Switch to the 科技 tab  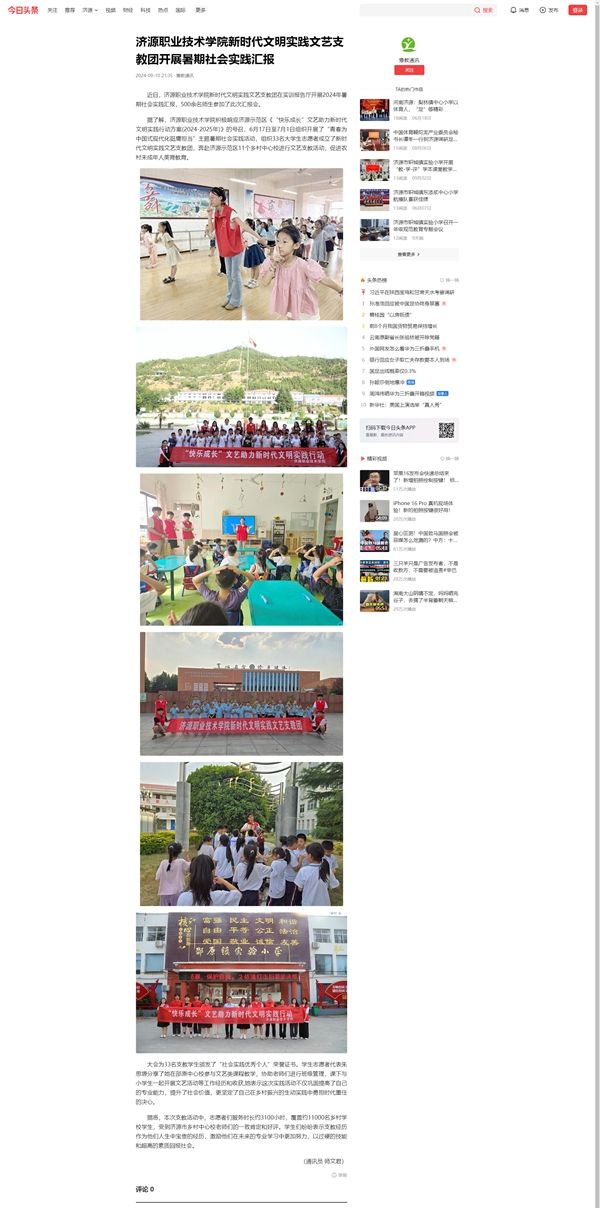(145, 10)
